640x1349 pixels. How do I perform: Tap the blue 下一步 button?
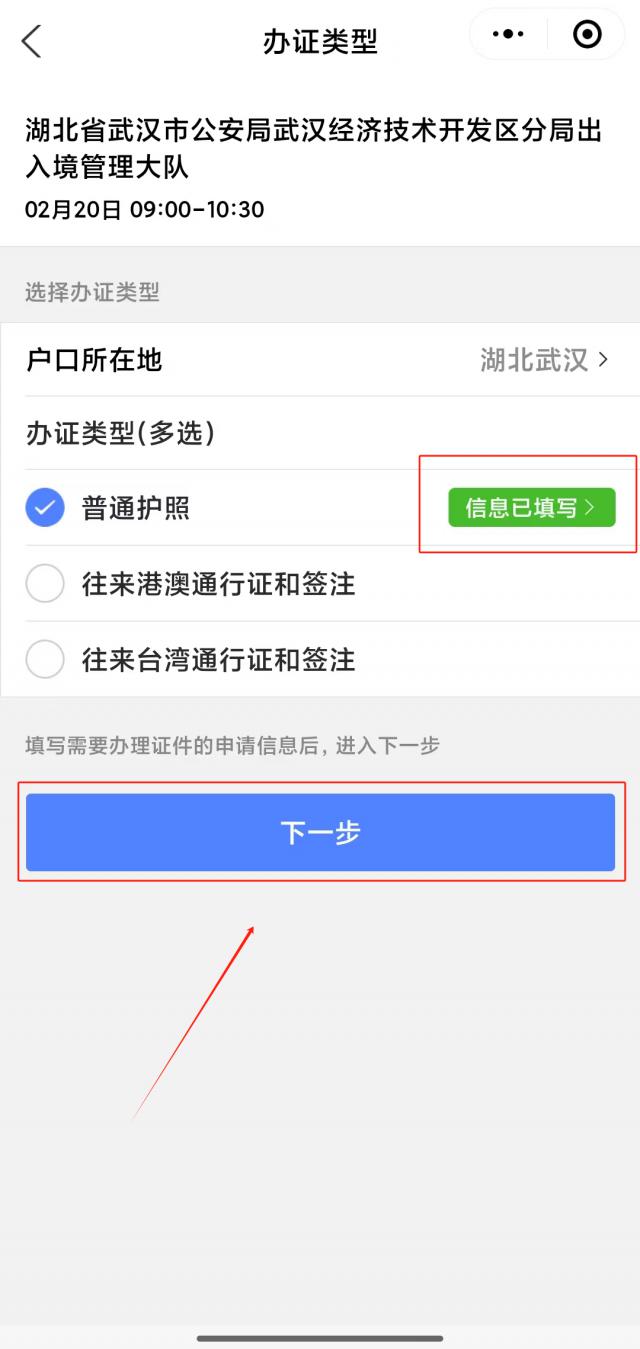tap(320, 832)
